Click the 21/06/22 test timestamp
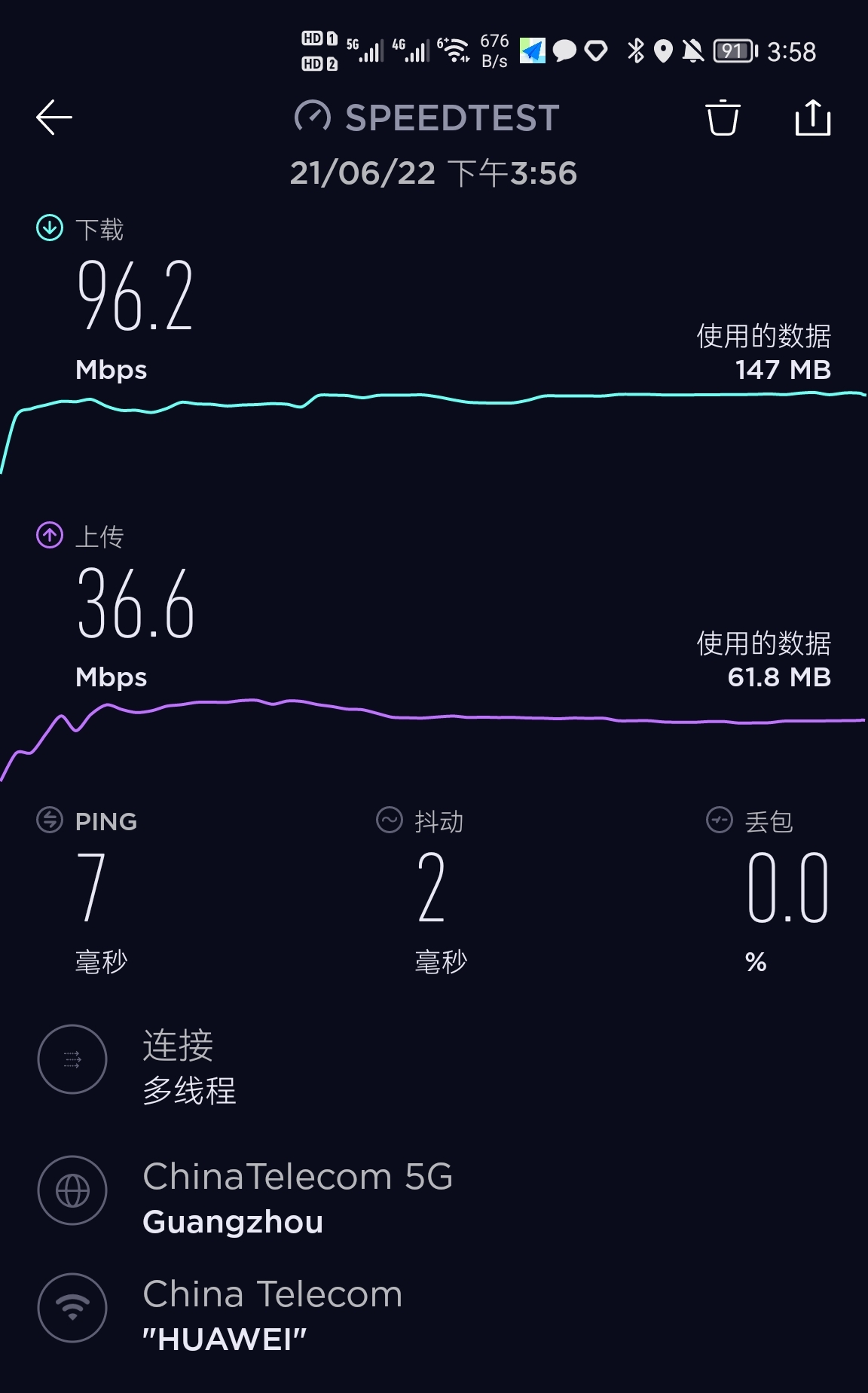 434,173
